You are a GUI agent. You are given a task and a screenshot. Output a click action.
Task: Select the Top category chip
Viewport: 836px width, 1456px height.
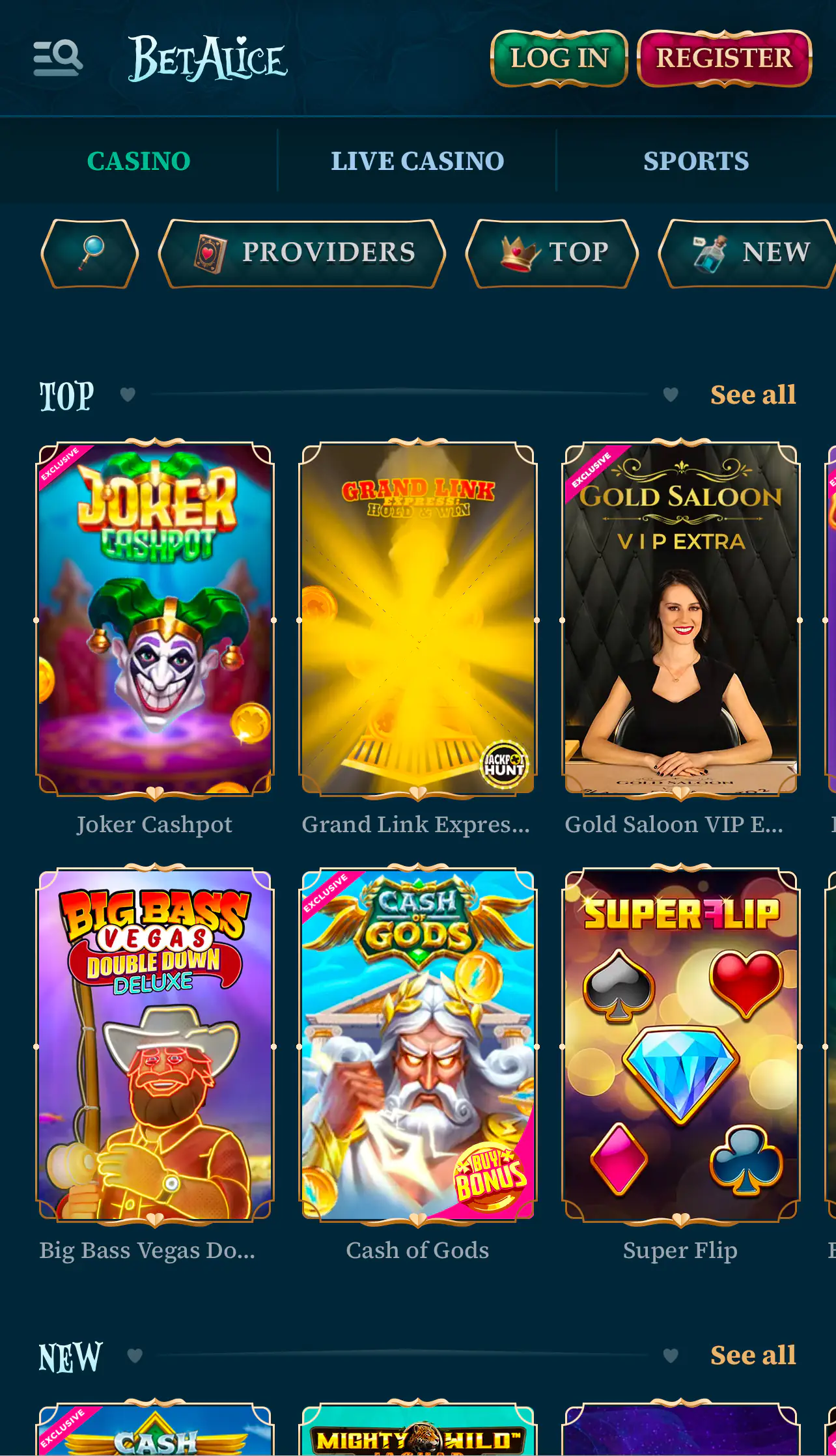click(x=552, y=253)
